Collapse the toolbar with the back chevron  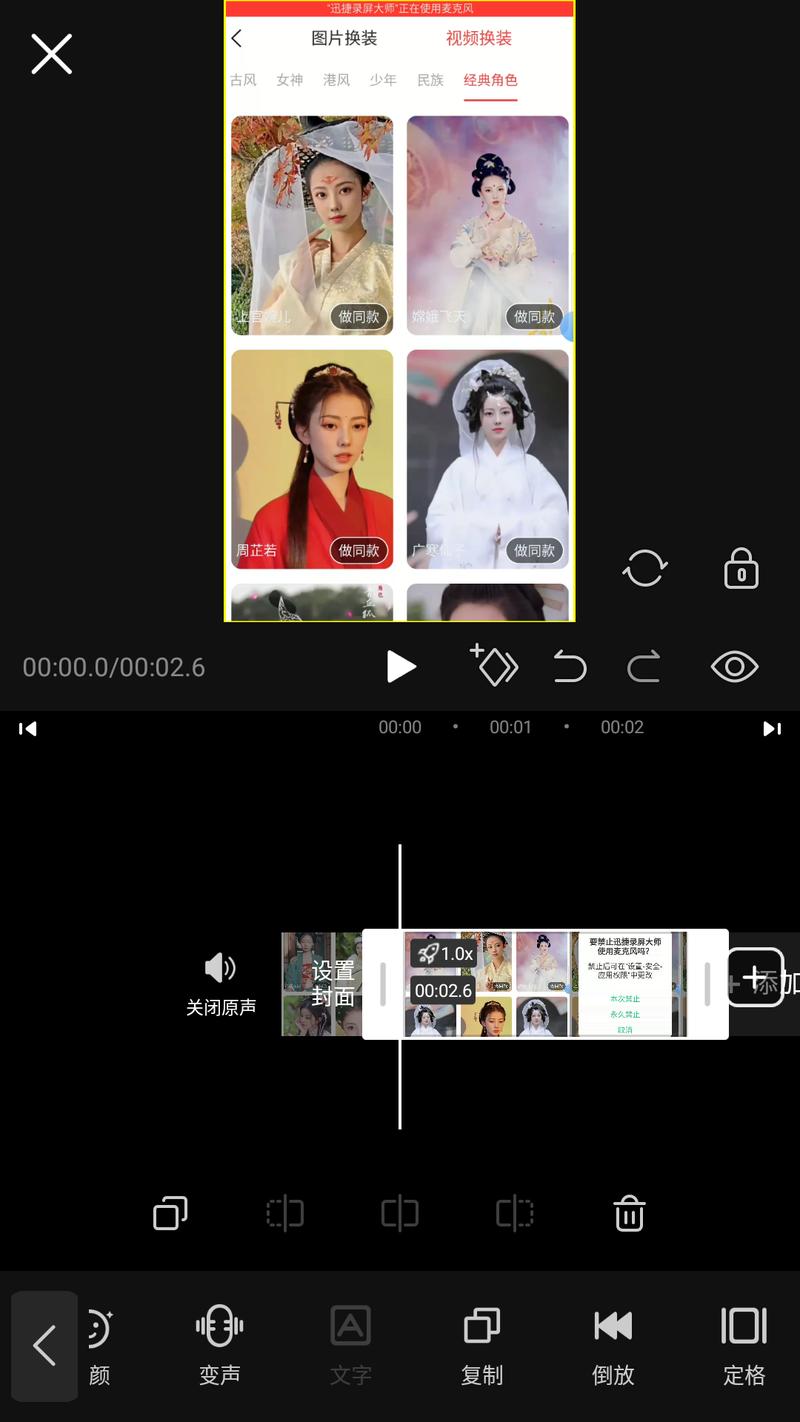[x=43, y=1345]
